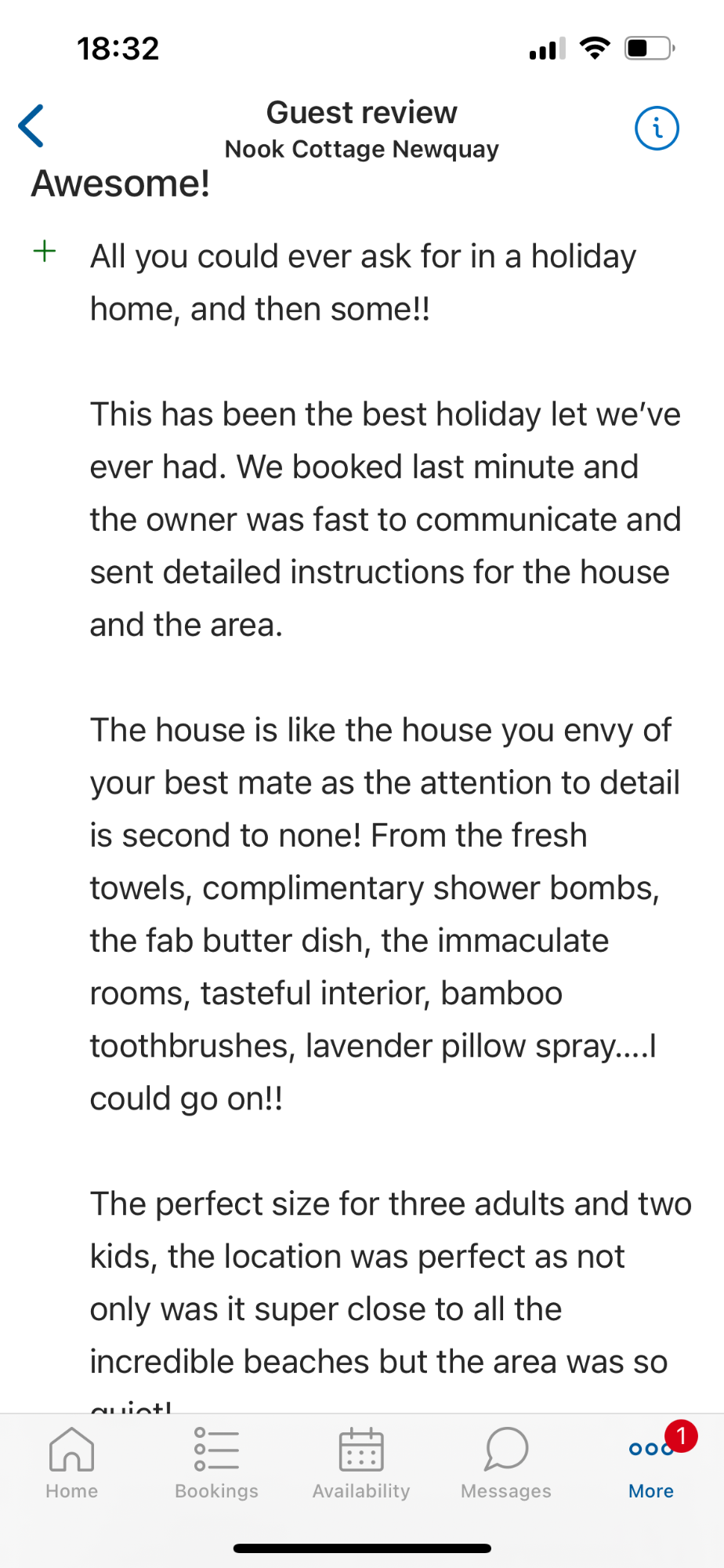Viewport: 724px width, 1568px height.
Task: Open the Bookings tab
Action: 216,1463
